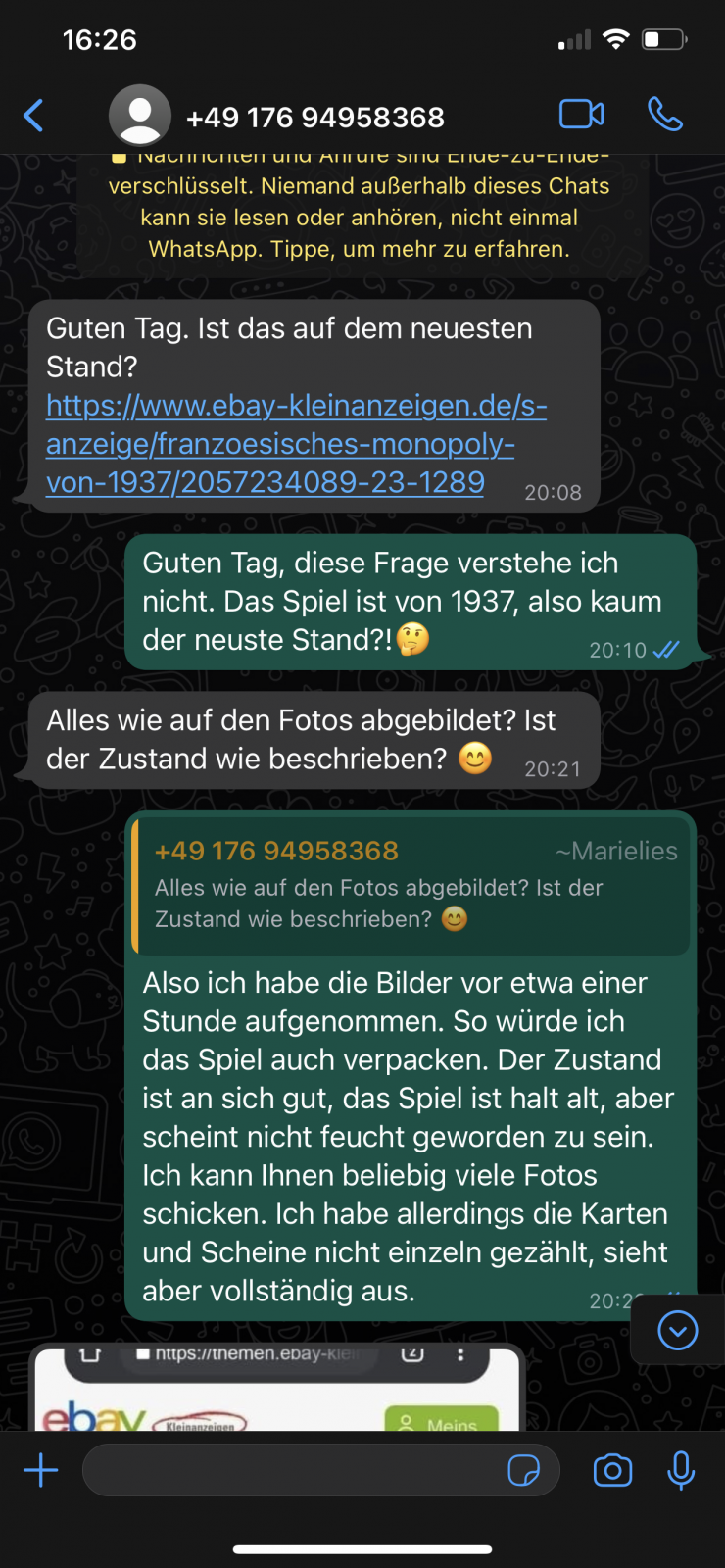Open the sticker picker
This screenshot has height=1568, width=725.
(524, 1470)
